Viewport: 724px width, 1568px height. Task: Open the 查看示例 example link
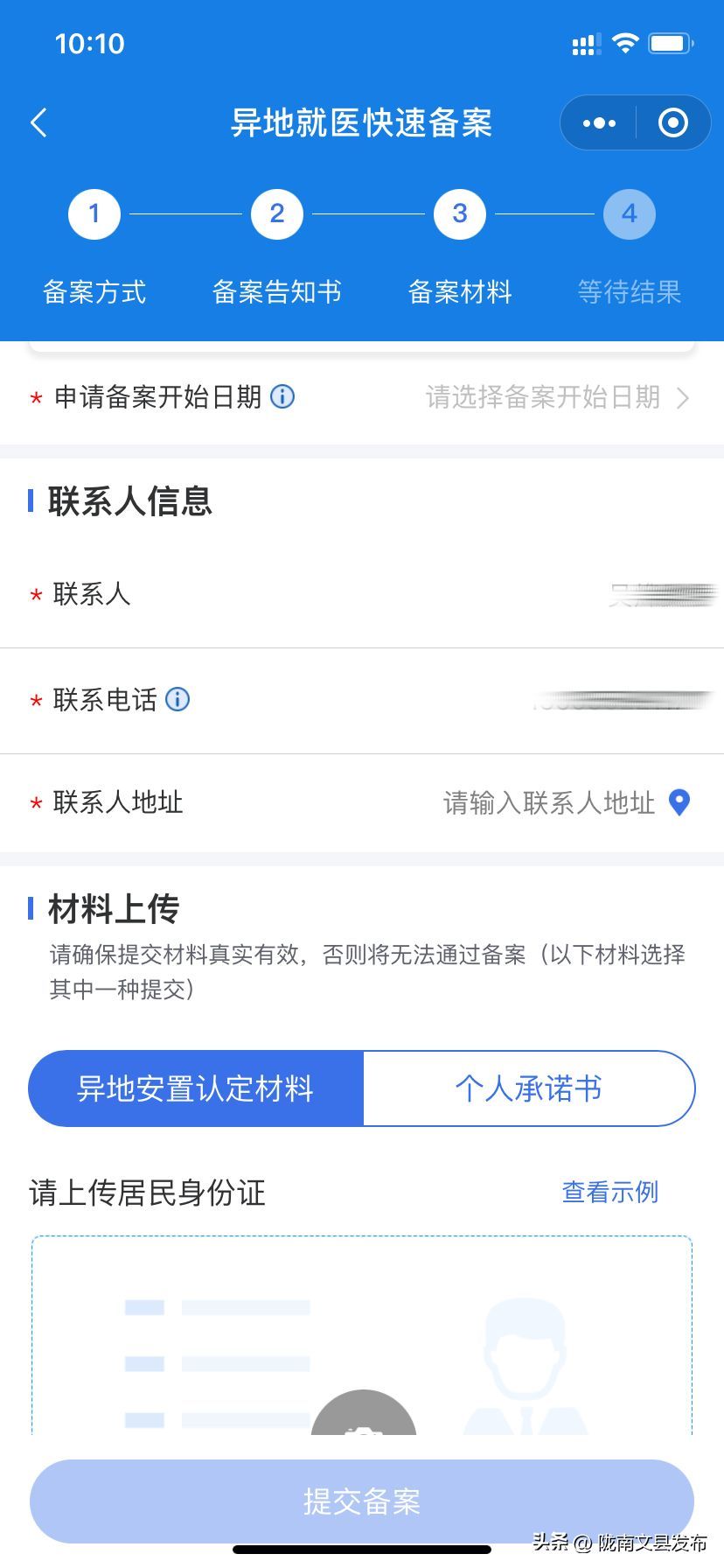(609, 1192)
